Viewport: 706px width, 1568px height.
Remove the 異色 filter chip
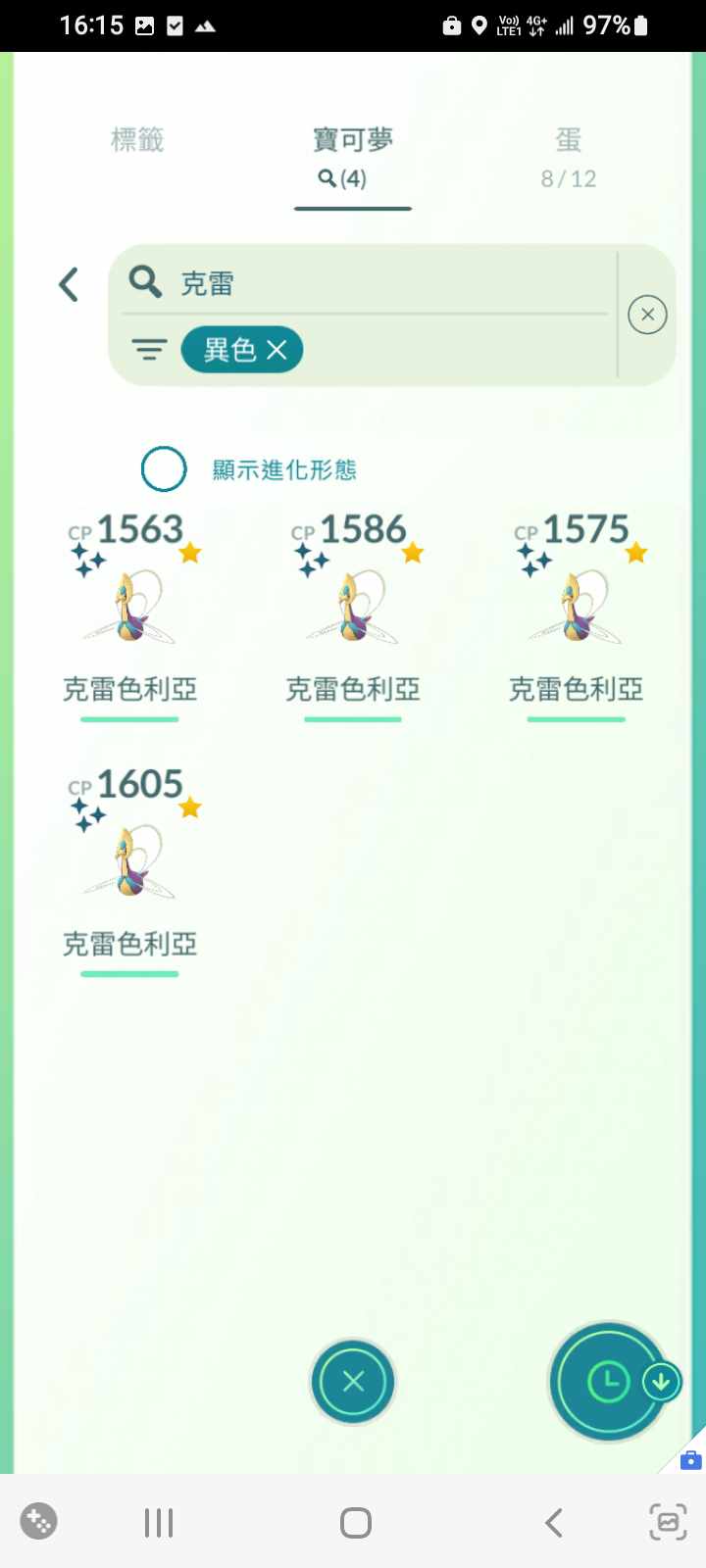click(277, 350)
